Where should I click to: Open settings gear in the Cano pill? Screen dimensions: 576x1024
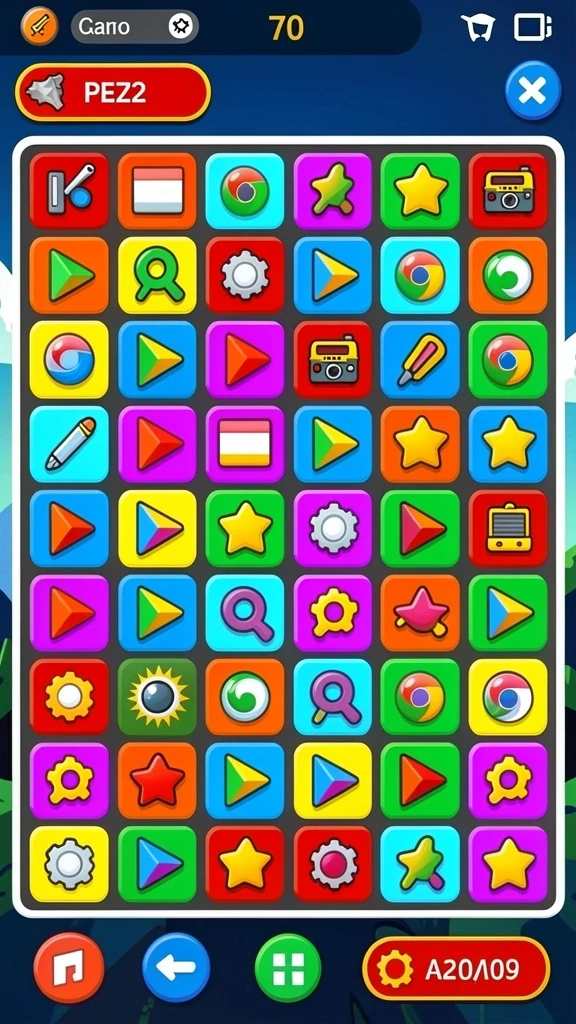[181, 26]
